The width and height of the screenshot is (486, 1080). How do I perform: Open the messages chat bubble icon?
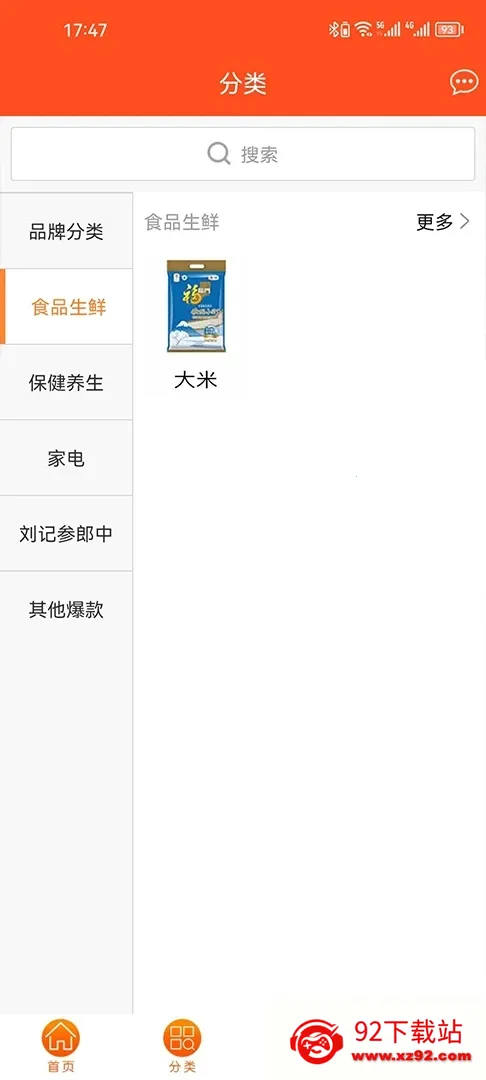[464, 83]
